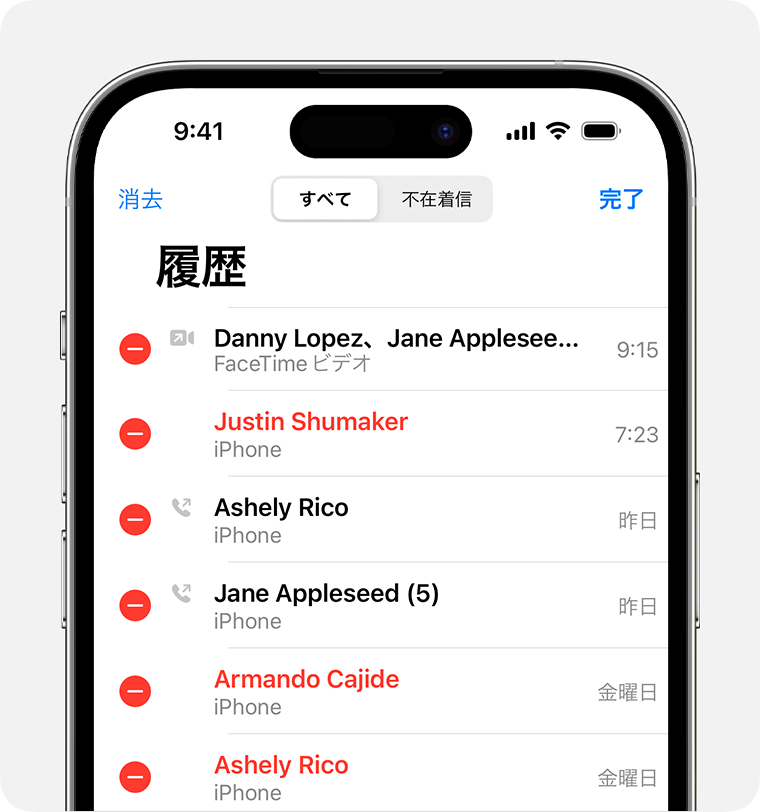Remove yesterday's Ashely Rico outgoing call
The height and width of the screenshot is (812, 760).
point(135,520)
